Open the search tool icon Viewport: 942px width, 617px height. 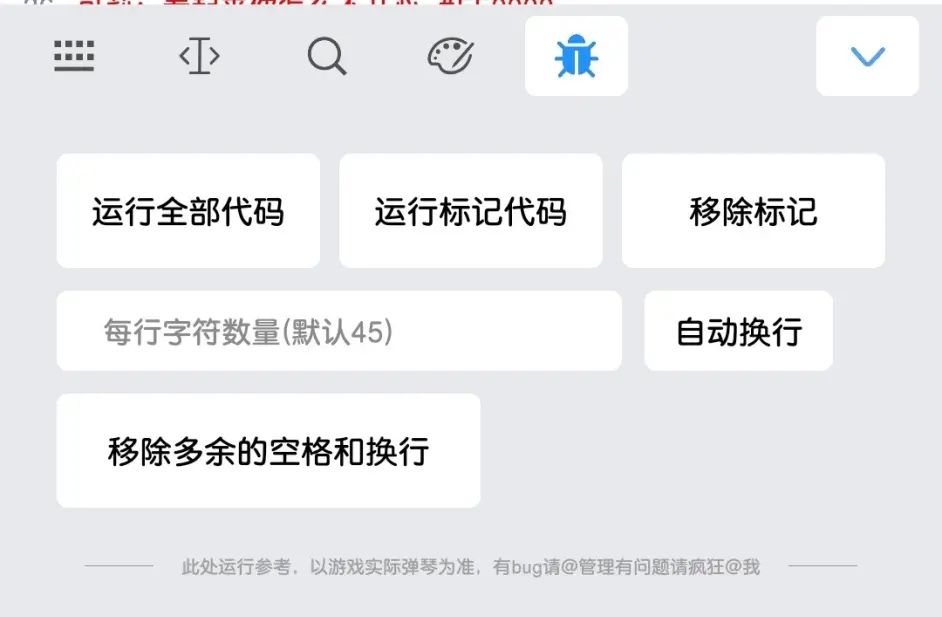[x=326, y=57]
